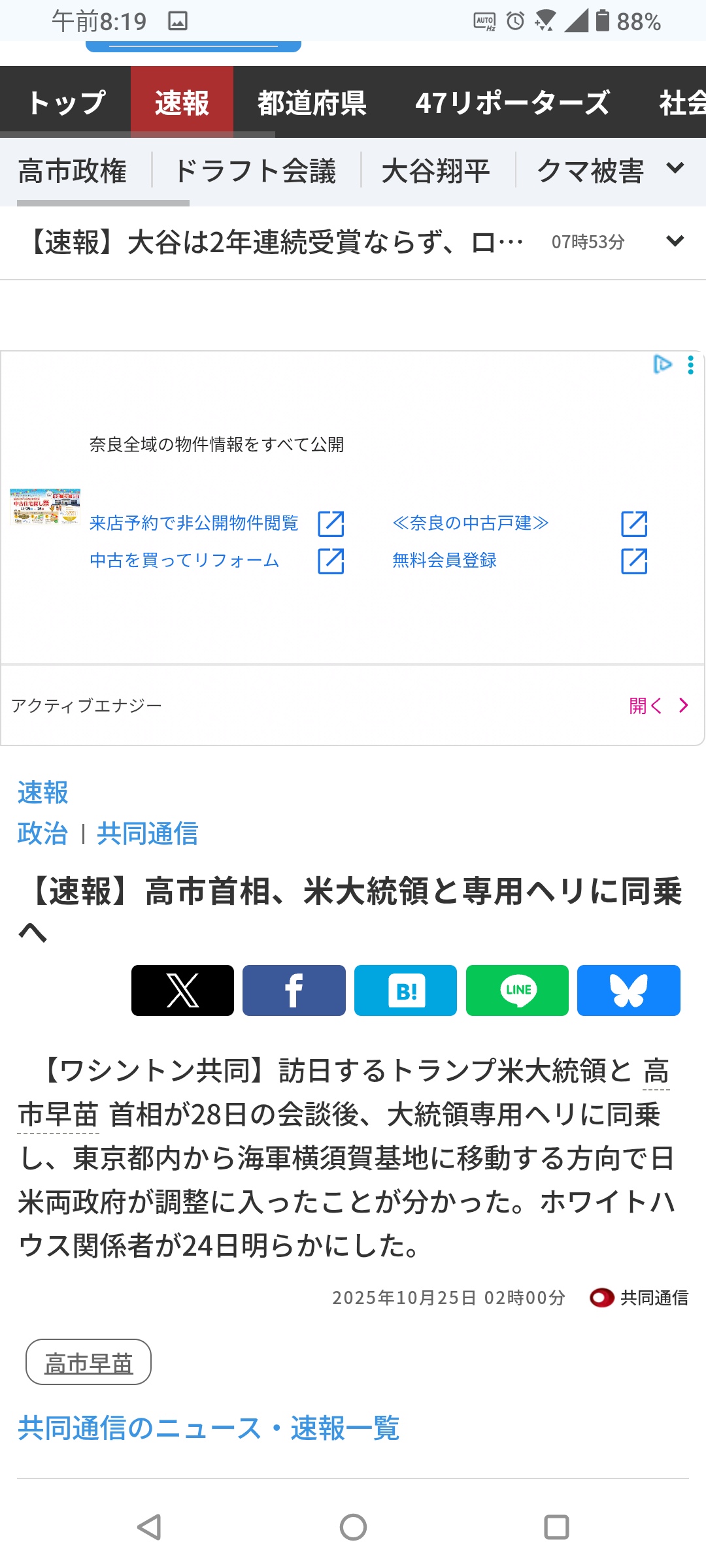Open the 政治 category link
This screenshot has width=706, height=1568.
pos(42,834)
